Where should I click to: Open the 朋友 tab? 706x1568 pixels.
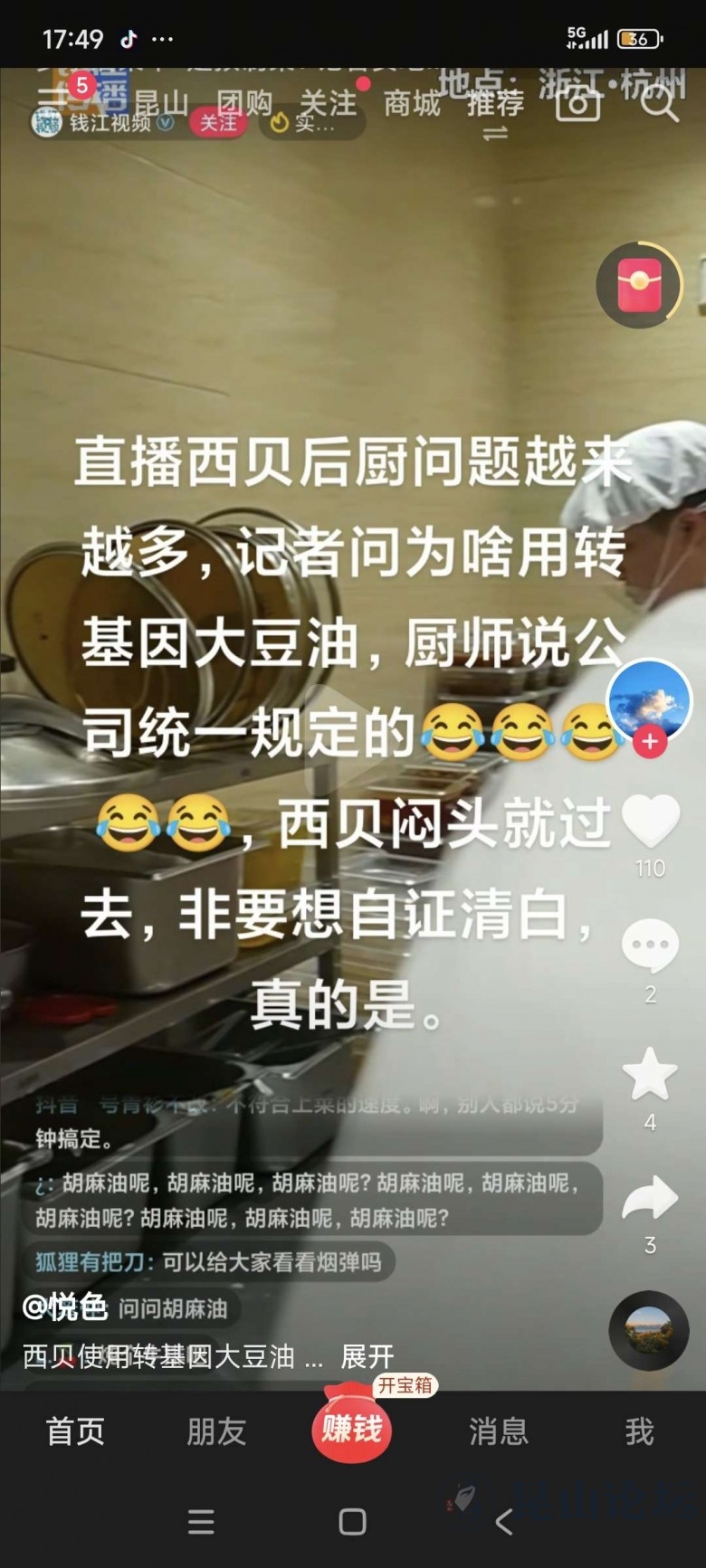pos(215,1431)
